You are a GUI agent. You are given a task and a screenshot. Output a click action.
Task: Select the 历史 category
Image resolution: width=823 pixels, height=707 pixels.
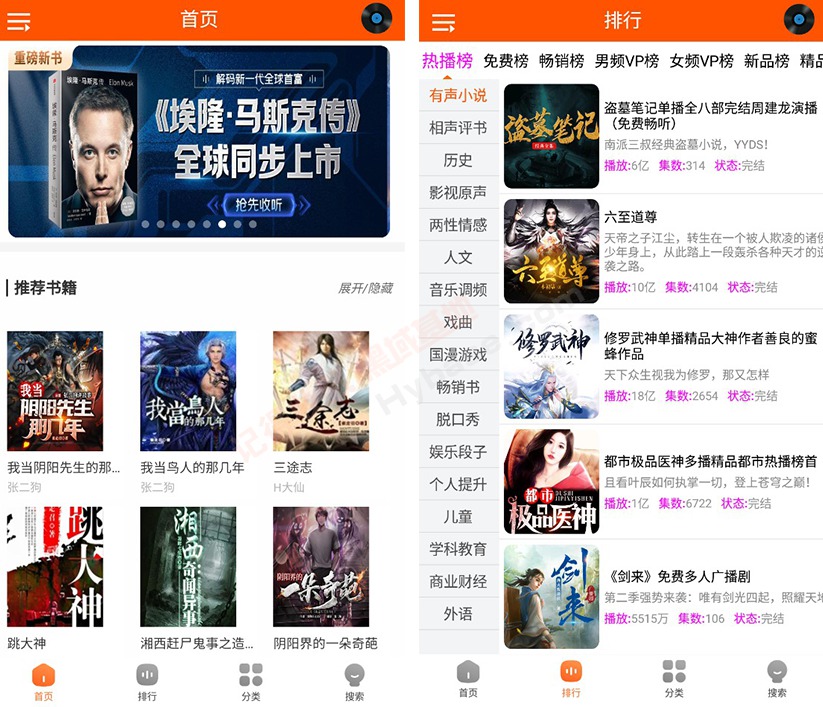[458, 160]
